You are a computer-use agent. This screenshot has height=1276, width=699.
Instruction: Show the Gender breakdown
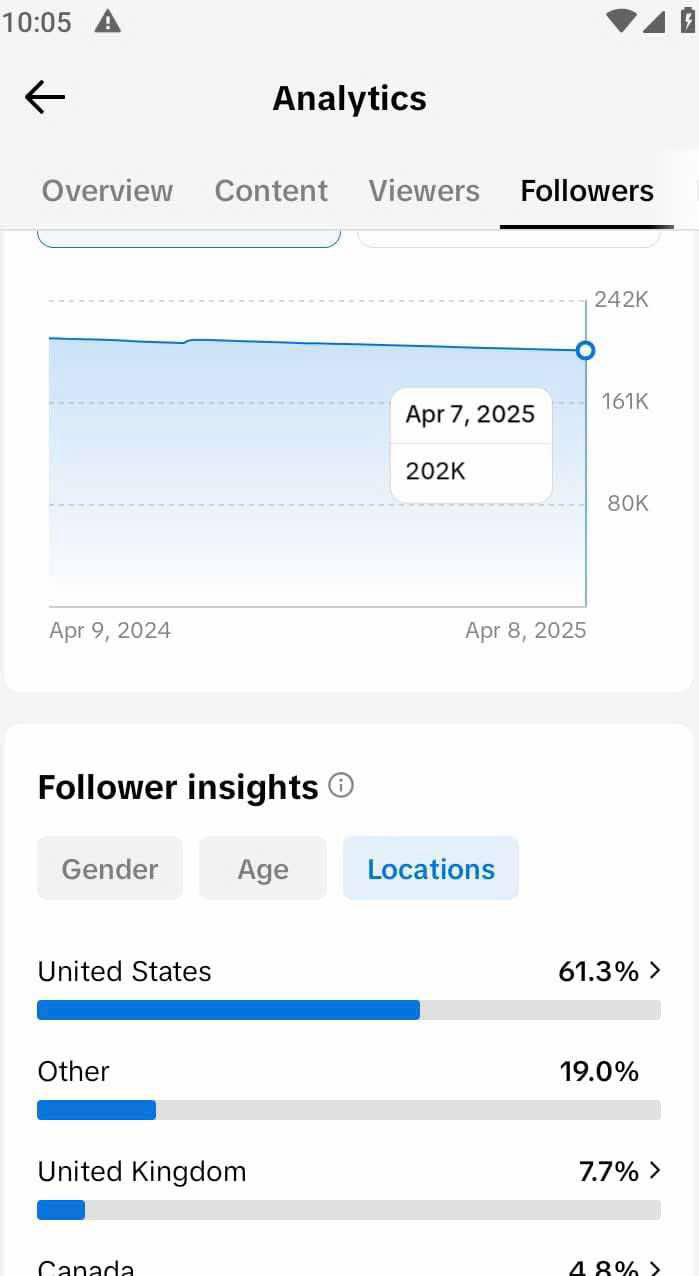(110, 868)
